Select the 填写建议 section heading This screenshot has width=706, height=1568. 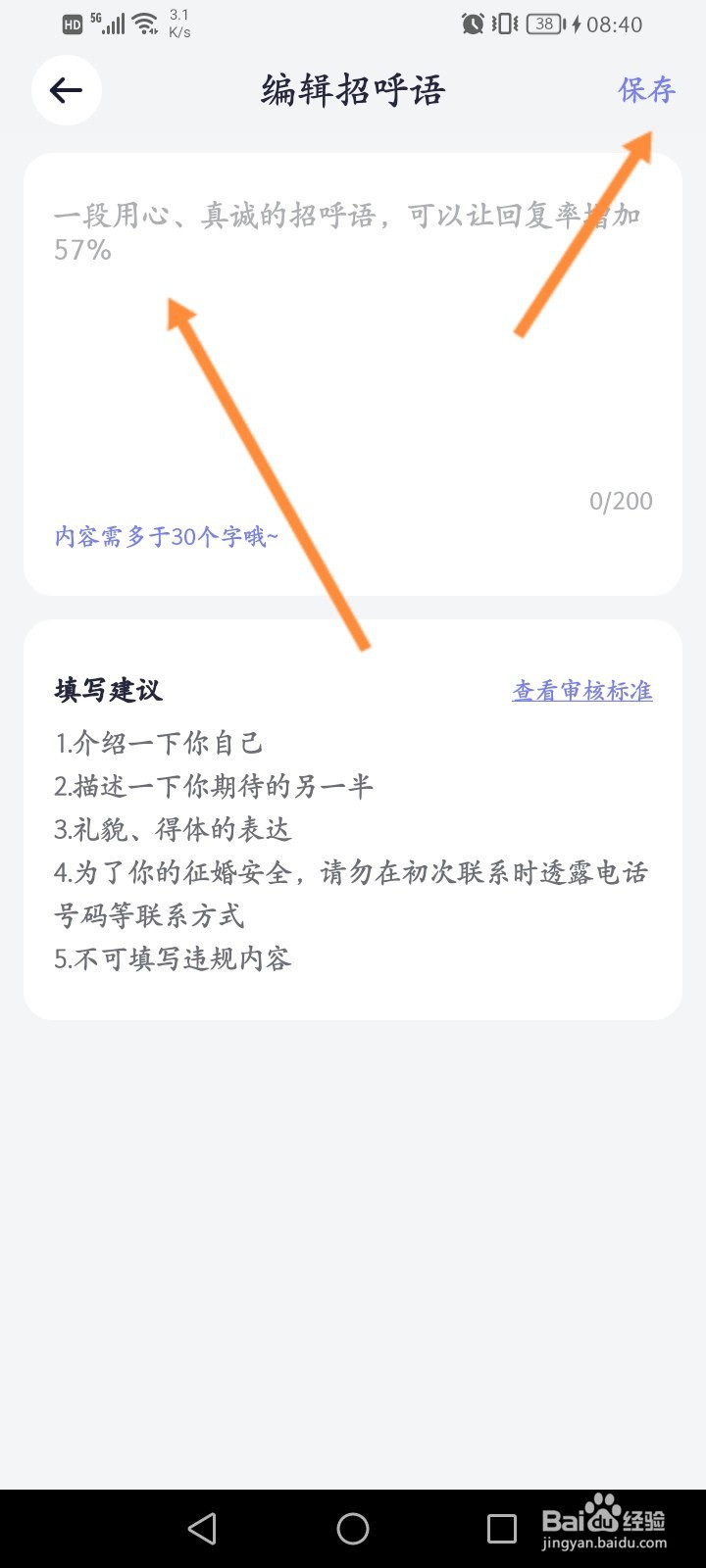pyautogui.click(x=108, y=690)
